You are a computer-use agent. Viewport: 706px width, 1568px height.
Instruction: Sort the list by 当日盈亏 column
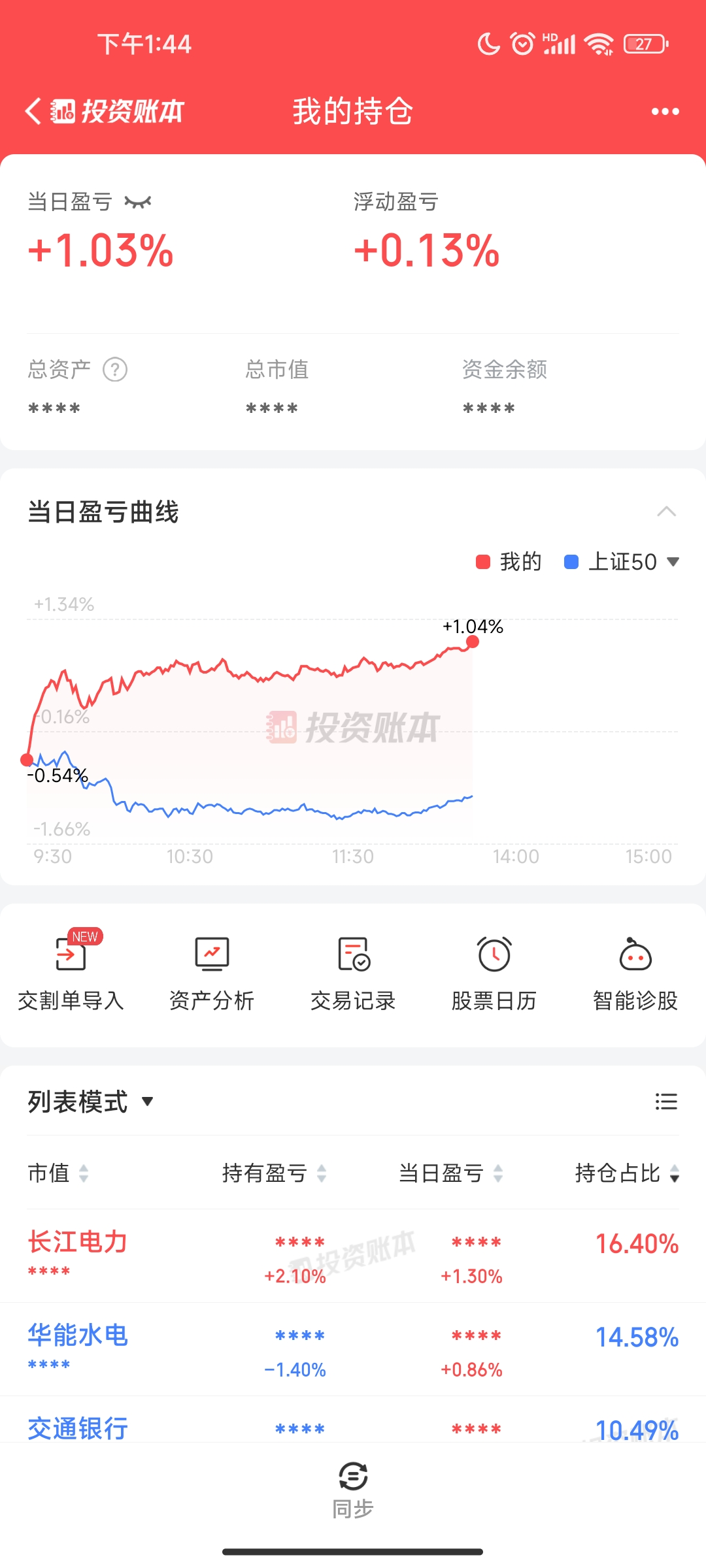[x=450, y=1173]
